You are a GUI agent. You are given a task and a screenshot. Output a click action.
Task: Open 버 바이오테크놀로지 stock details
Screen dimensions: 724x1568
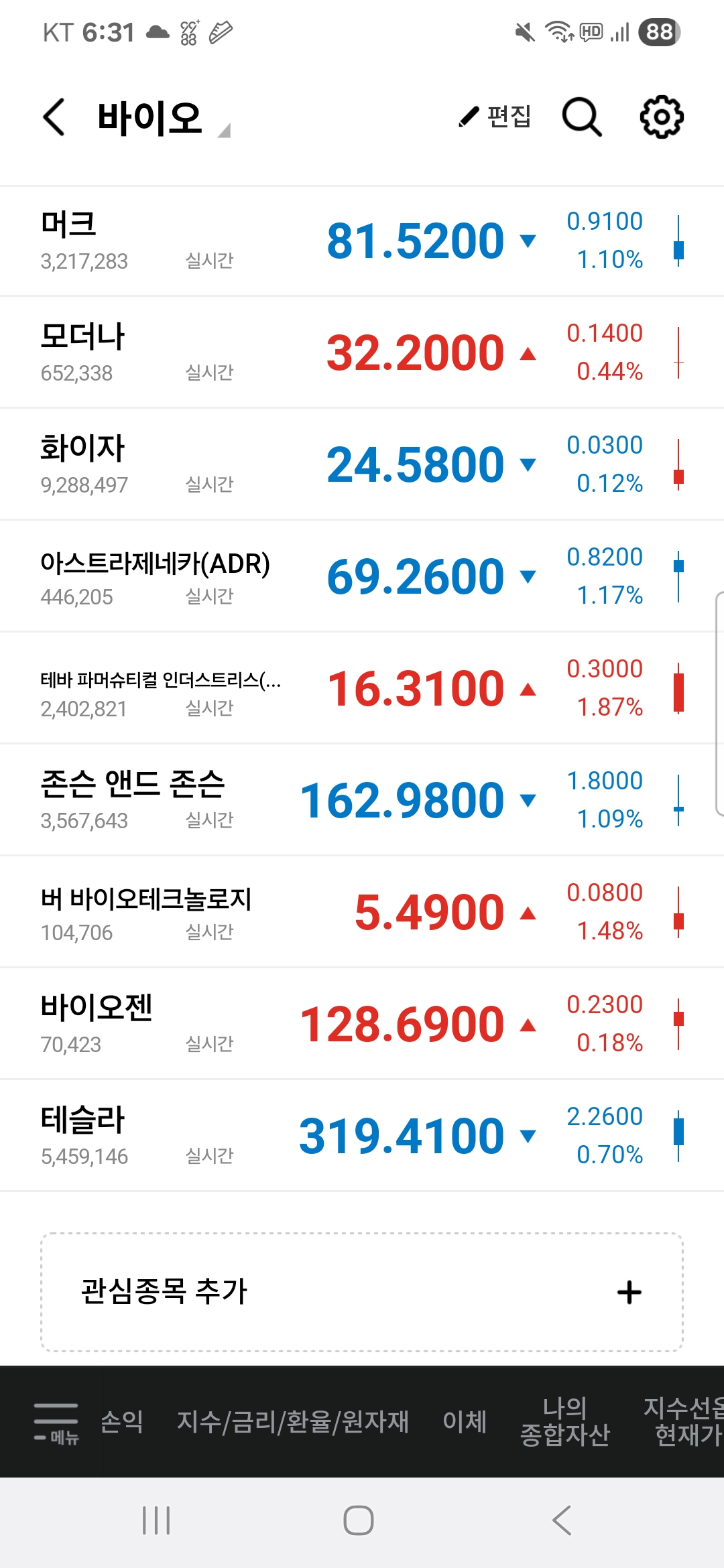coord(362,912)
